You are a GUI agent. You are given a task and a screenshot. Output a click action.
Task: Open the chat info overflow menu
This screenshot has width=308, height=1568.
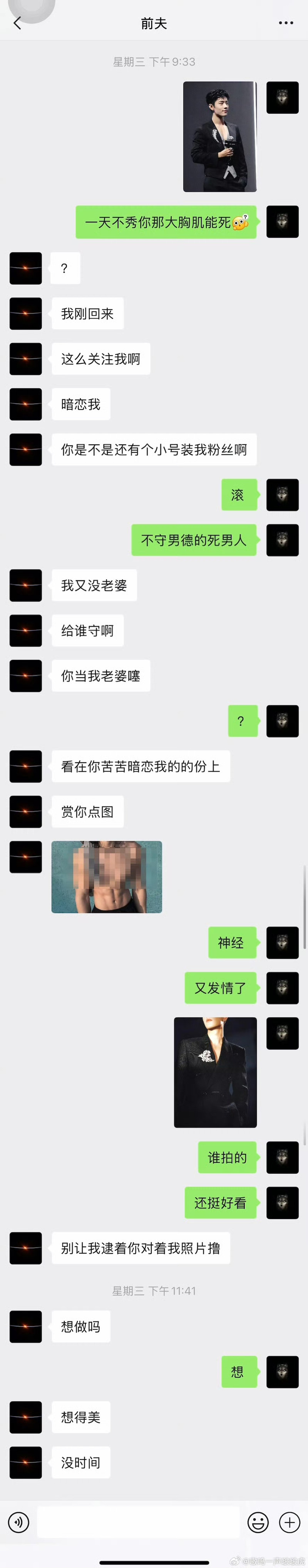pyautogui.click(x=286, y=23)
